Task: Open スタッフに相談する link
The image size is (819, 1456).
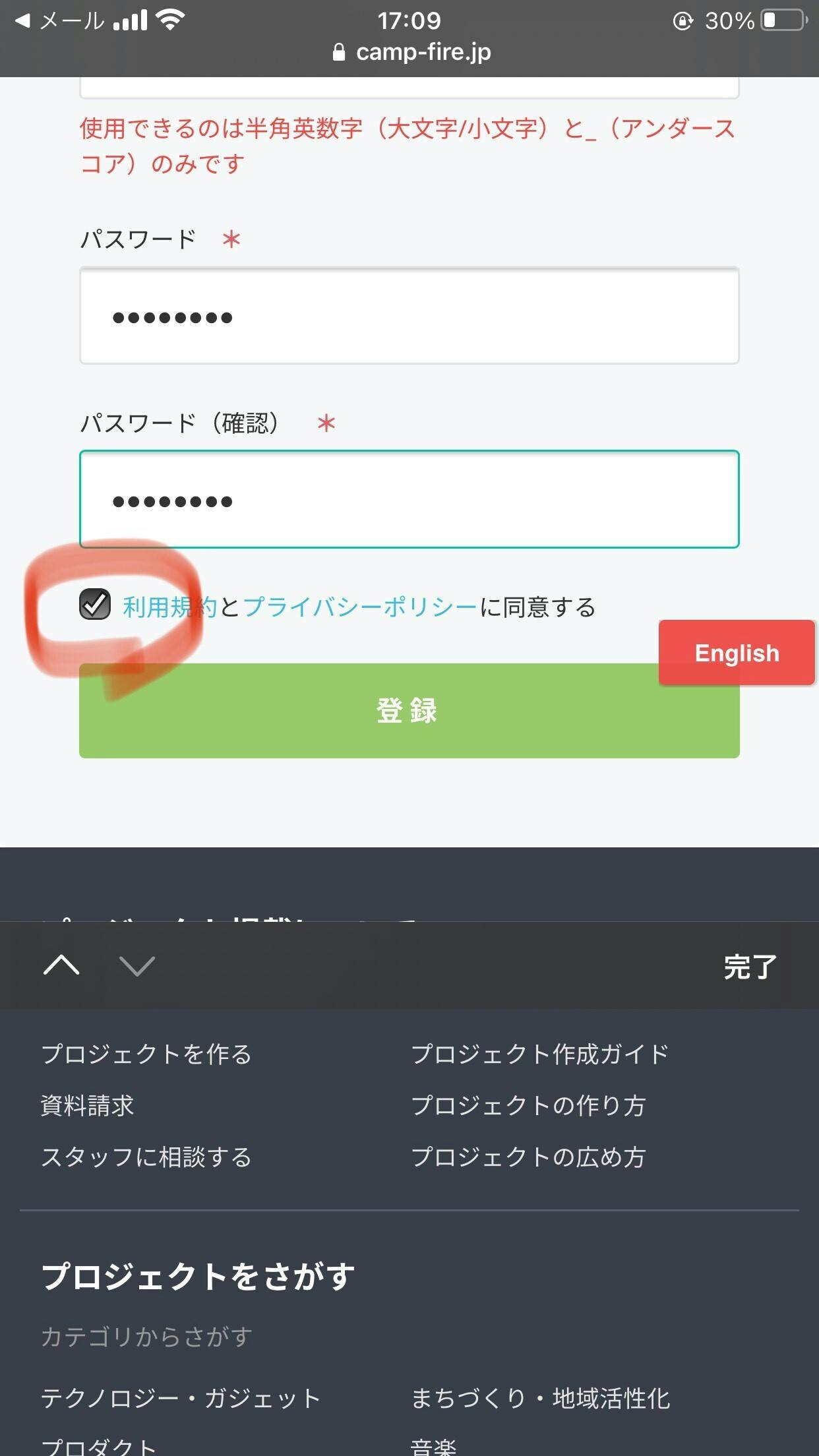Action: (146, 1157)
